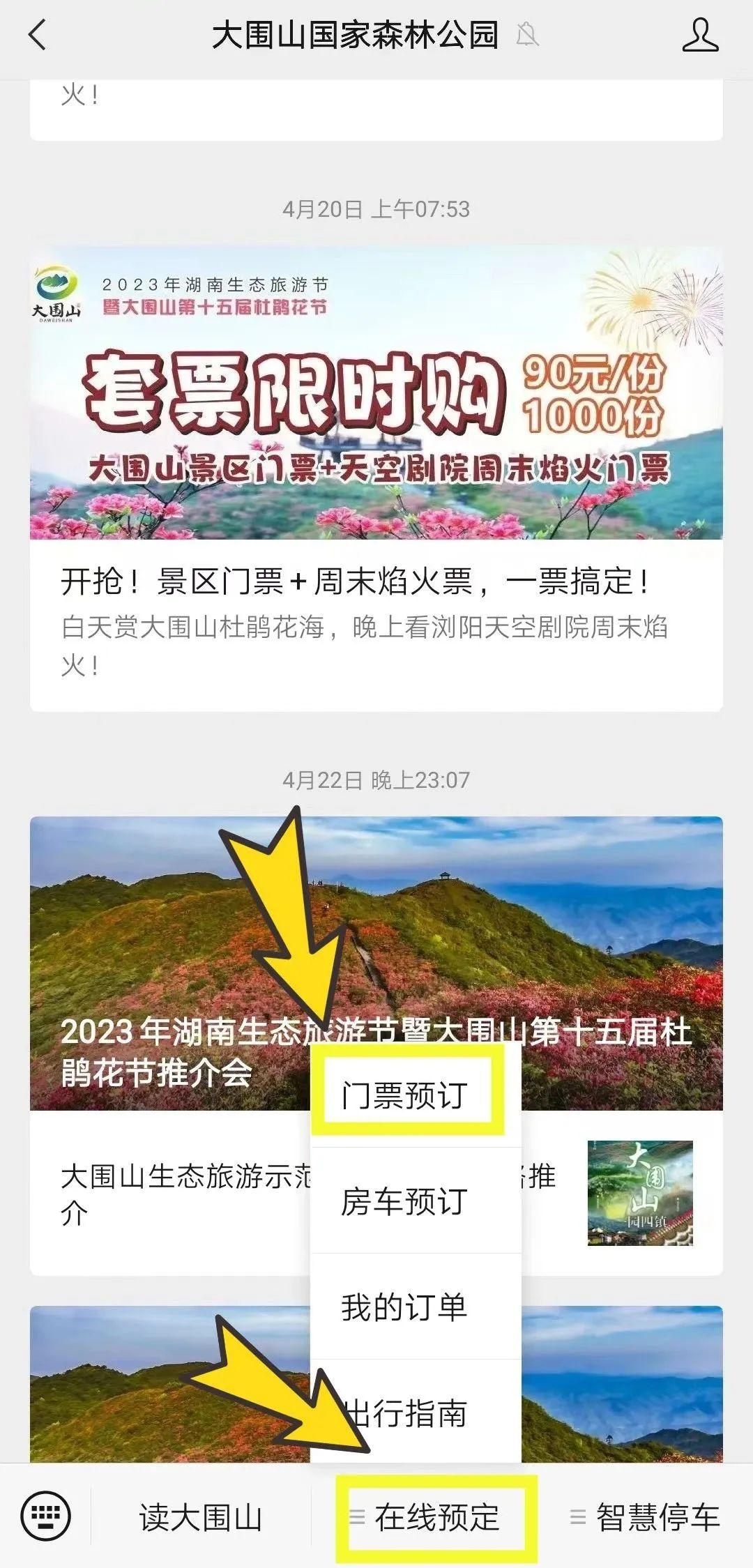753x1568 pixels.
Task: Choose 房车预订 in the menu
Action: click(405, 1201)
